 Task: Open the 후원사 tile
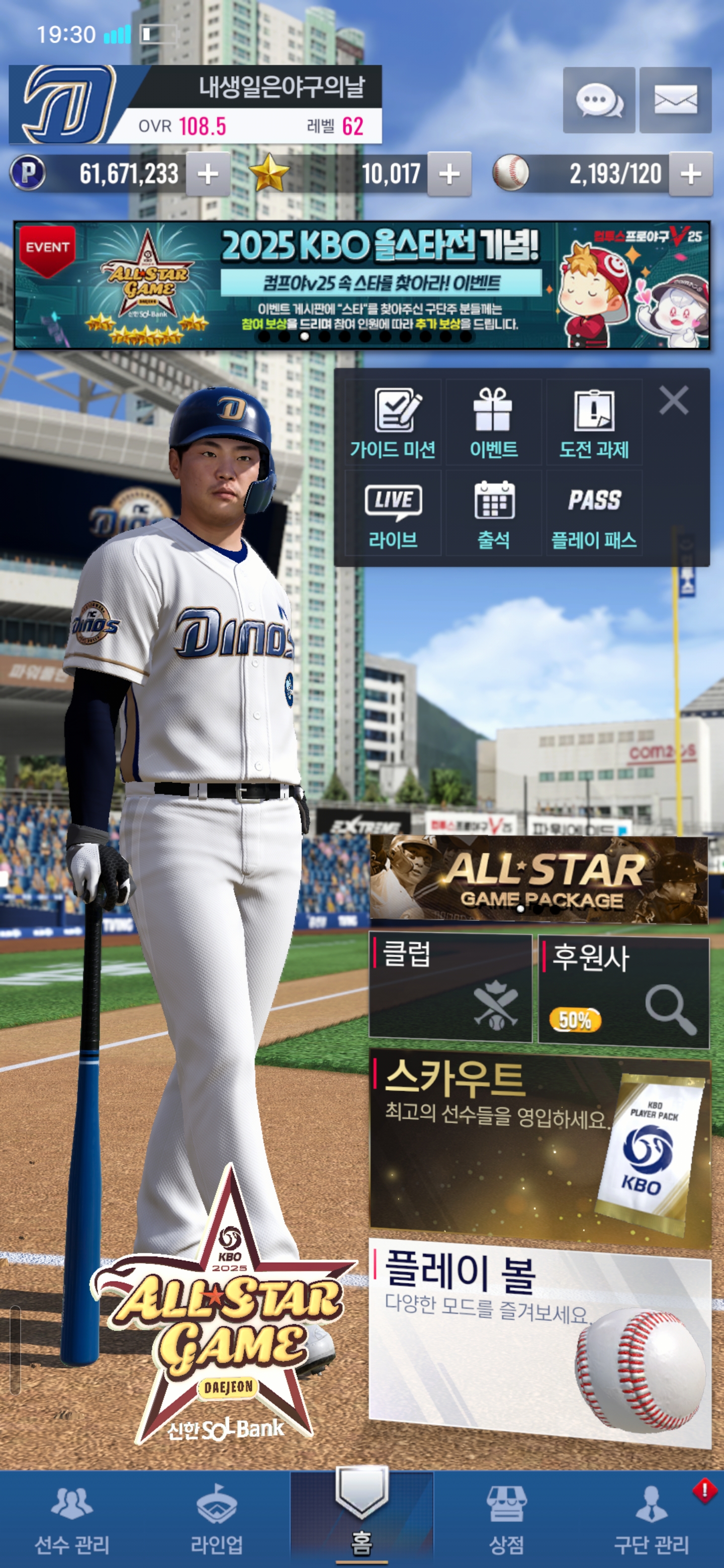(623, 992)
